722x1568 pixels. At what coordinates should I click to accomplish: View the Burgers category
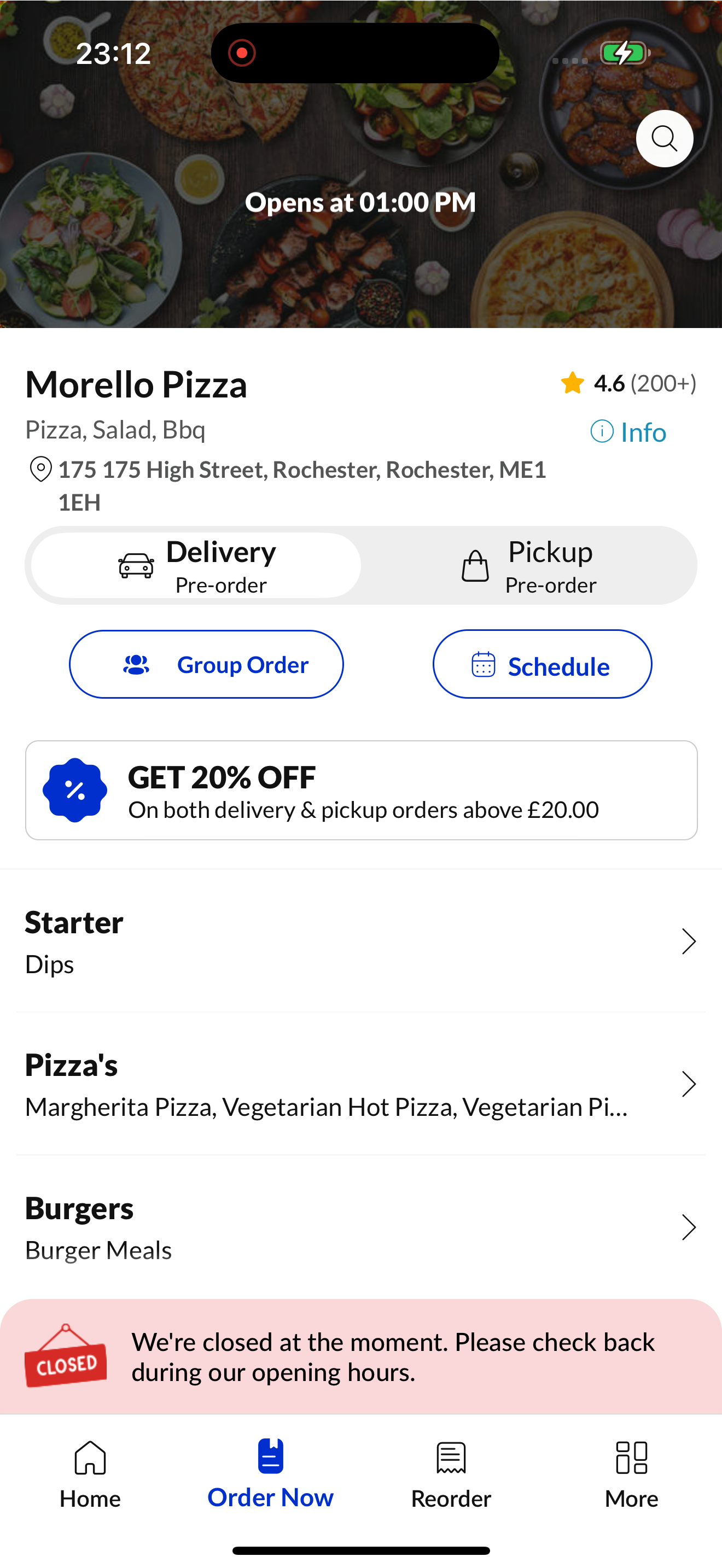pyautogui.click(x=361, y=1227)
